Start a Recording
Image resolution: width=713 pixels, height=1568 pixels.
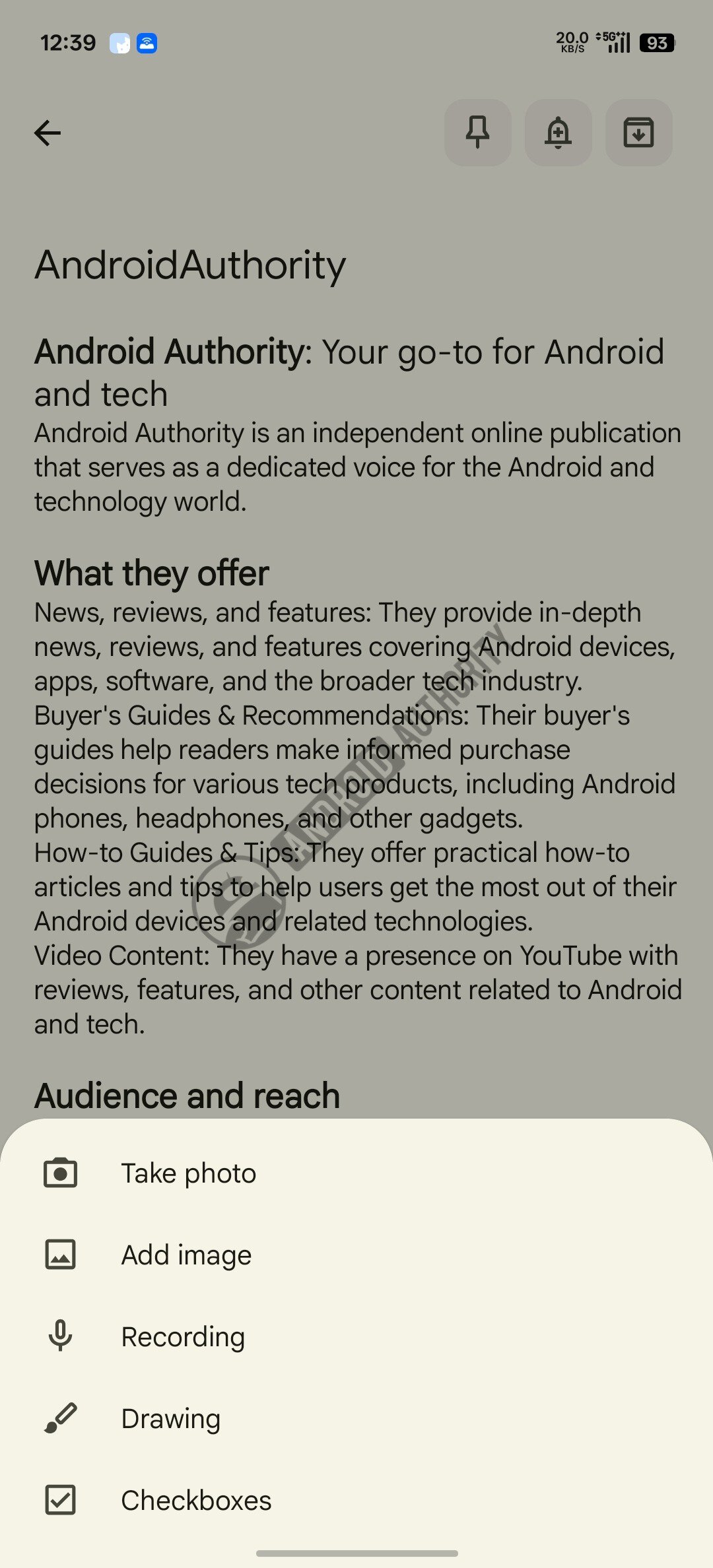356,1337
